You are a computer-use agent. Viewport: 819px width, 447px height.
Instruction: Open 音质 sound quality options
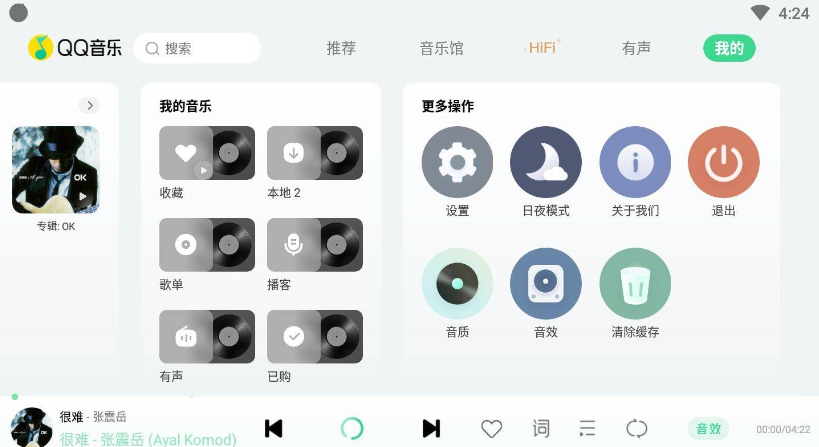[x=457, y=284]
